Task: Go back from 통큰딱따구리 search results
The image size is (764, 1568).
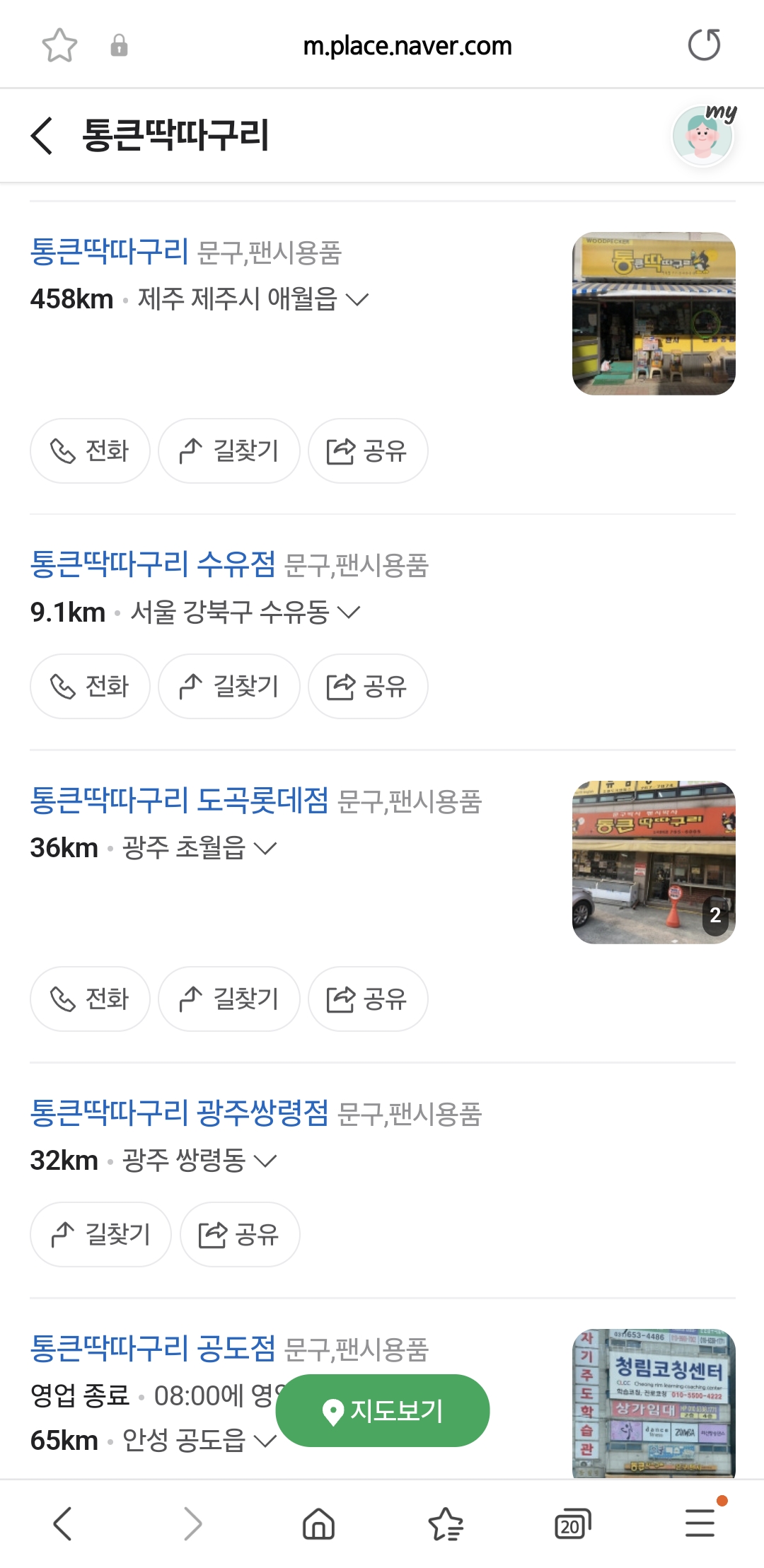Action: pos(42,135)
